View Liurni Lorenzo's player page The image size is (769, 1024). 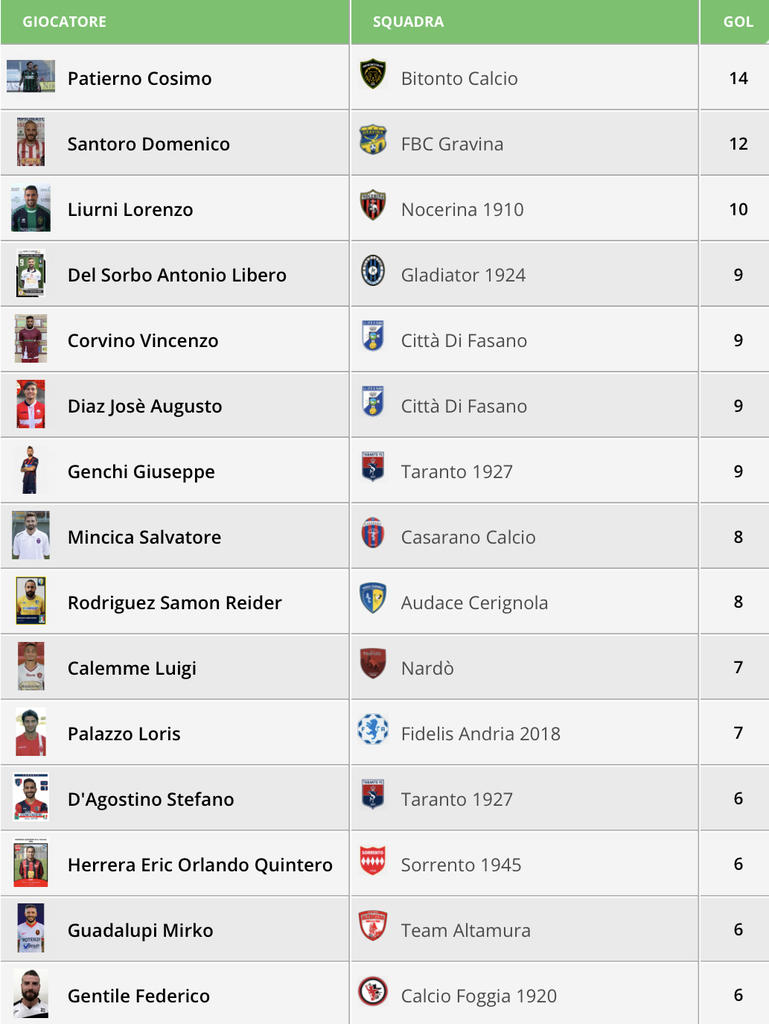130,209
